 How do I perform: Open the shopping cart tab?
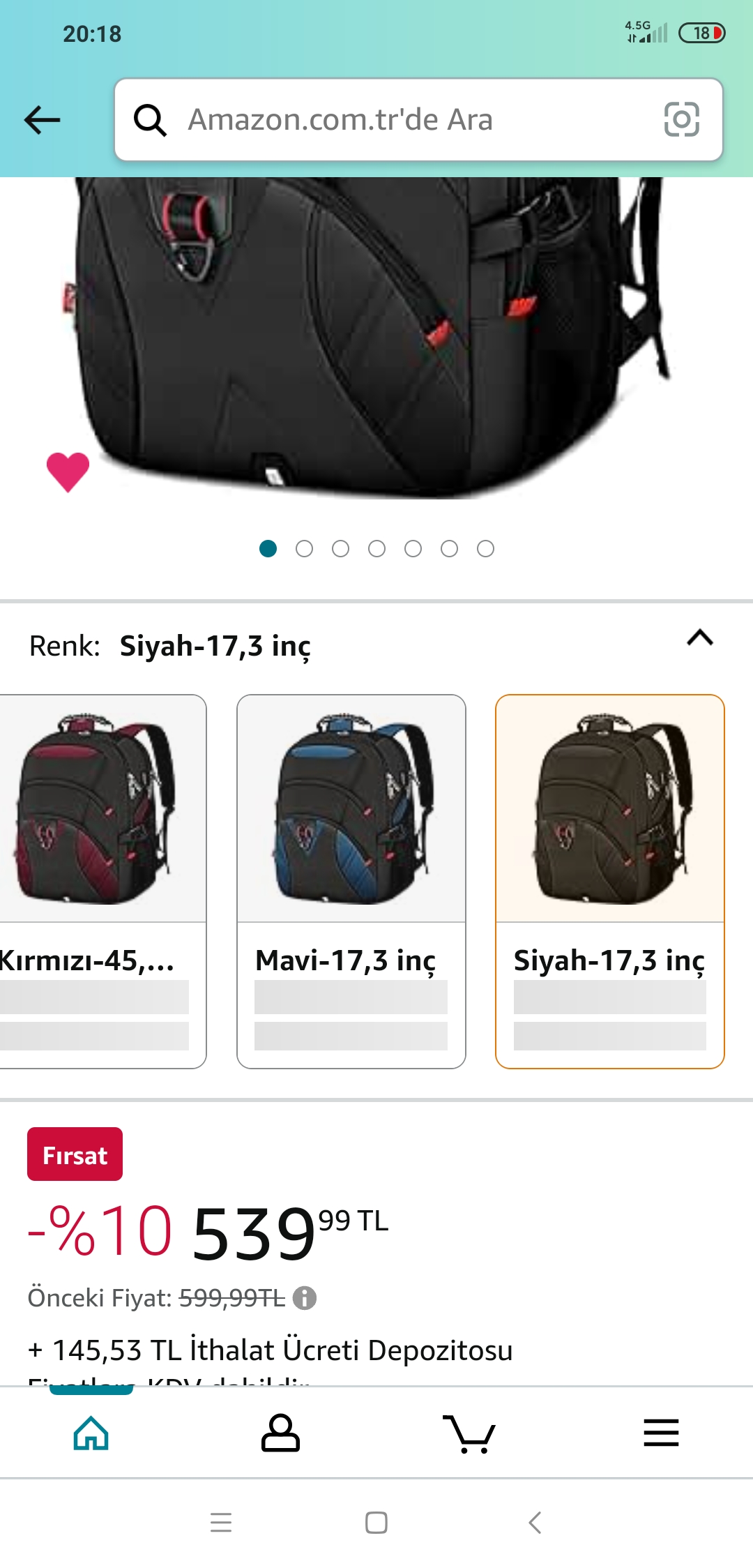click(469, 1433)
